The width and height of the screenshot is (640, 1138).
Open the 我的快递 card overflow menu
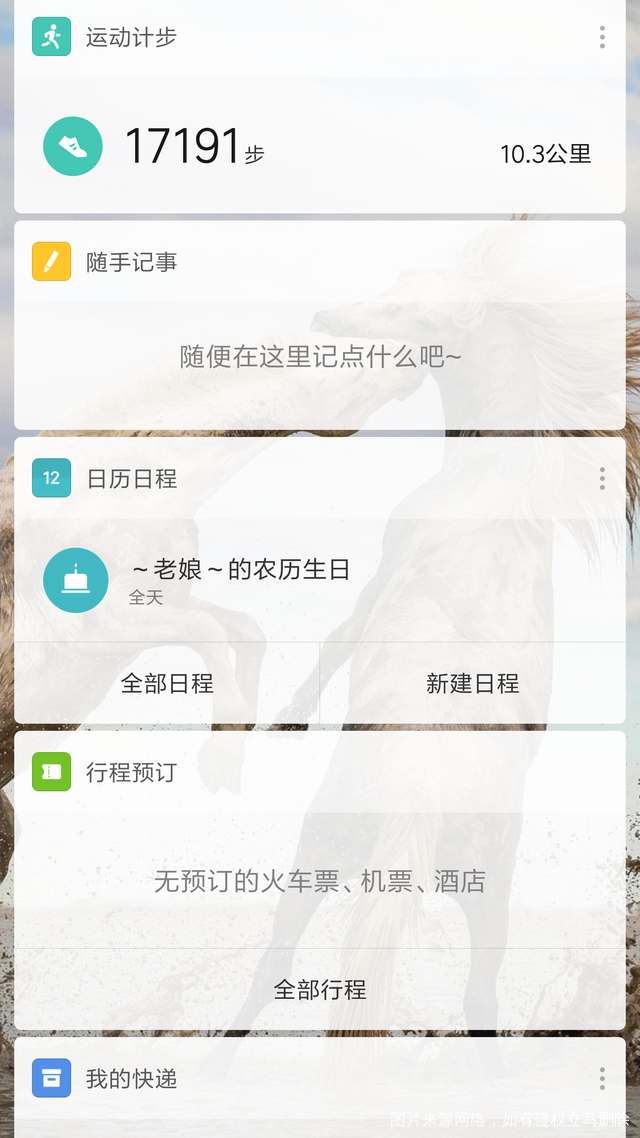point(602,1078)
